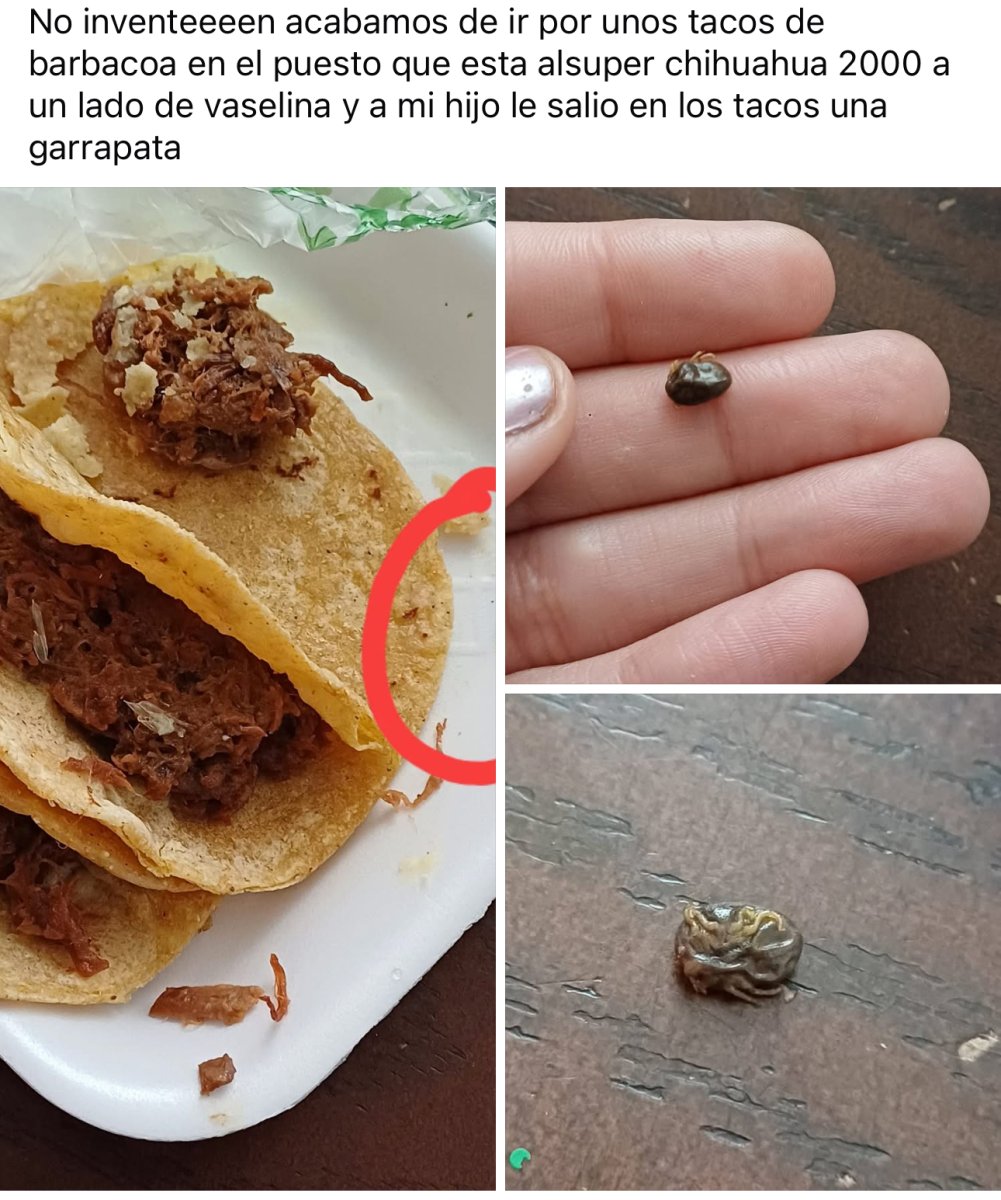Open the barbacoa tacos plate photo

pos(247,688)
